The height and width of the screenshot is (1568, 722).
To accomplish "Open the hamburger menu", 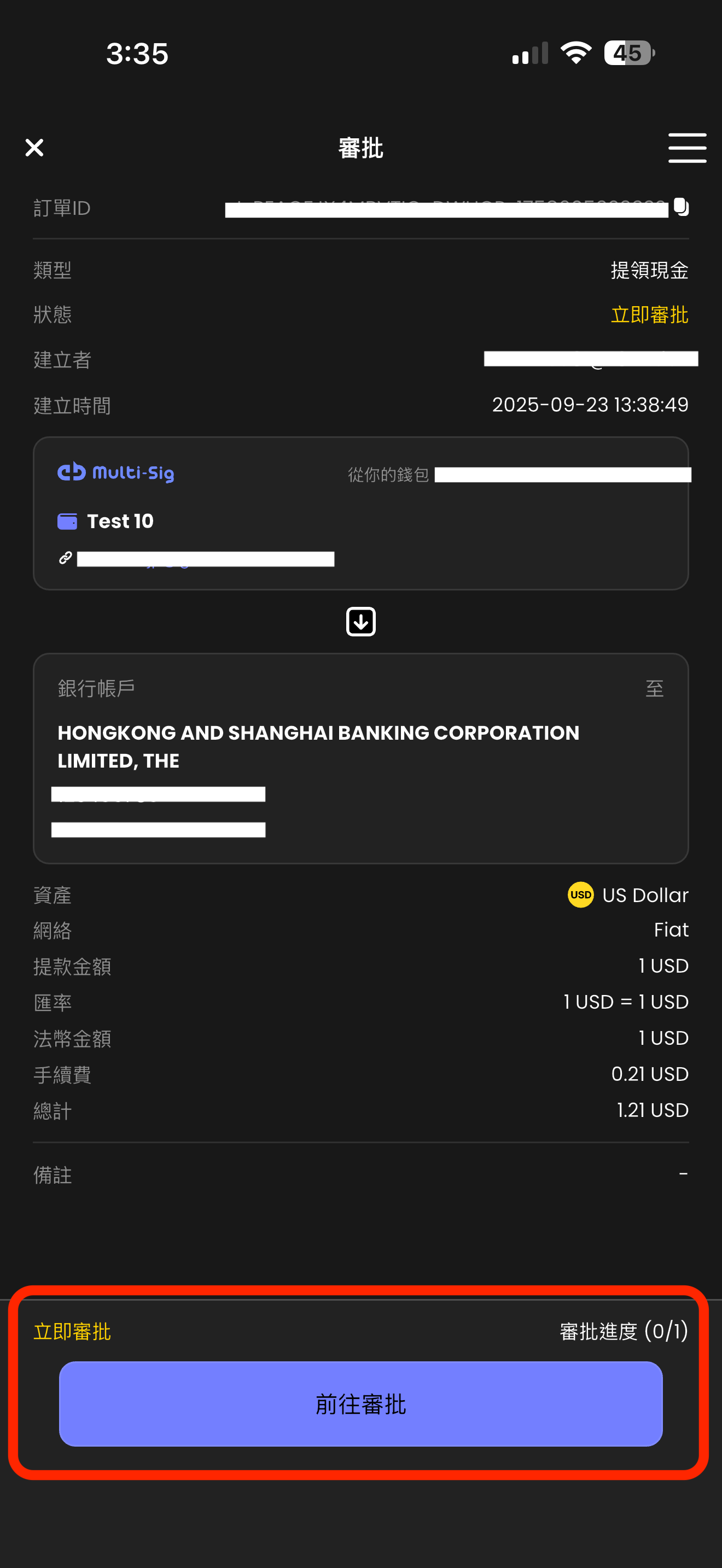I will [x=686, y=148].
